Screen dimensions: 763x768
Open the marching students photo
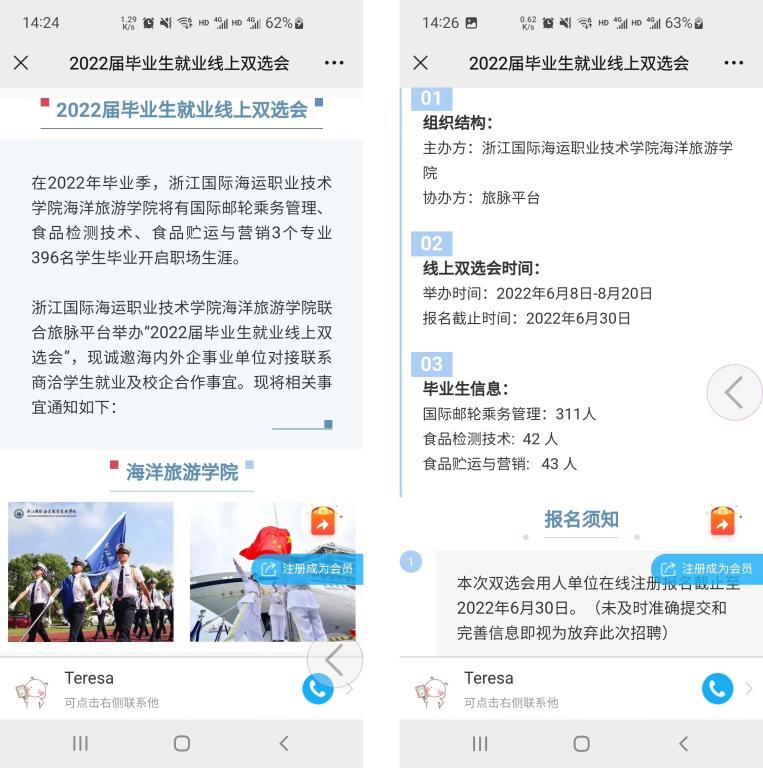[x=91, y=571]
